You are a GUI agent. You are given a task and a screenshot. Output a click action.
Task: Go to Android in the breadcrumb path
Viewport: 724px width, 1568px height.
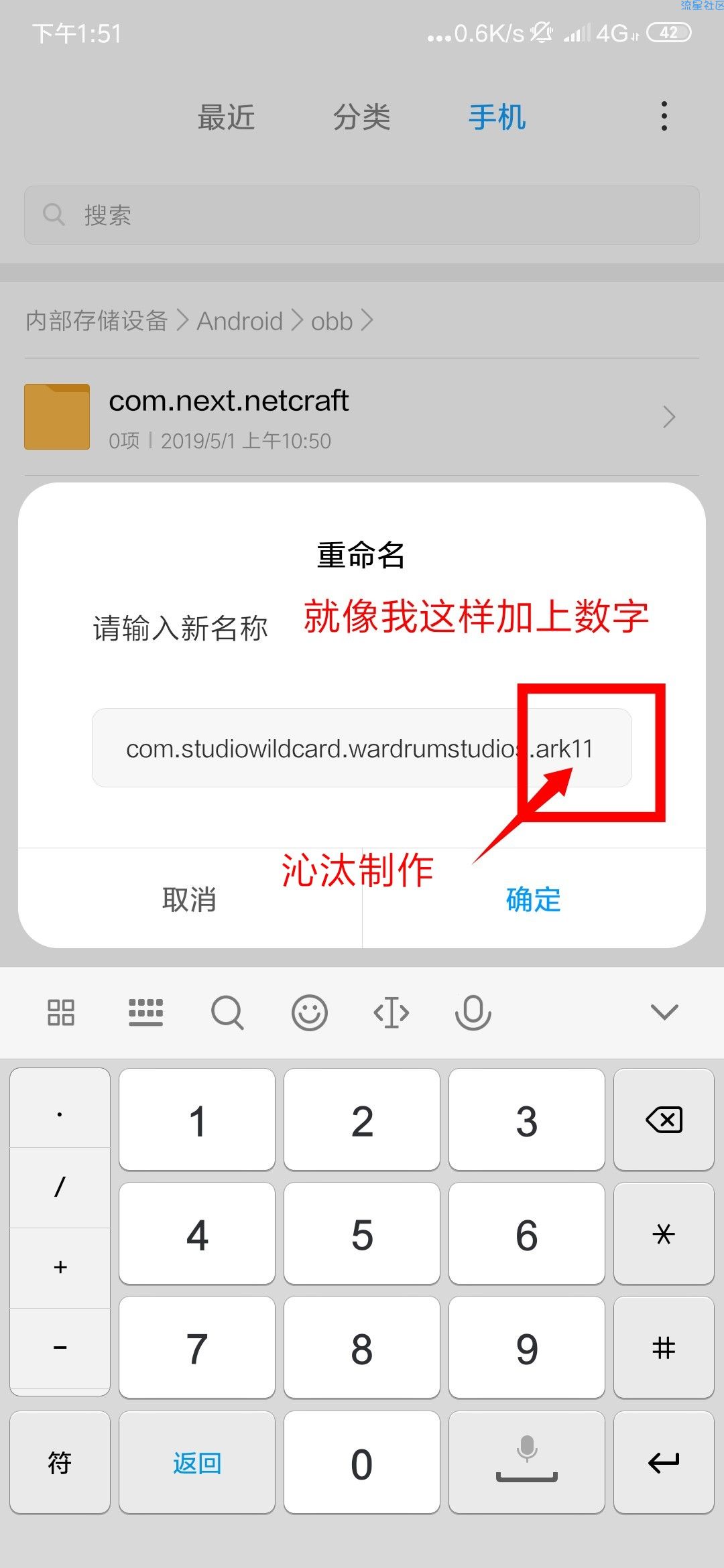(239, 321)
